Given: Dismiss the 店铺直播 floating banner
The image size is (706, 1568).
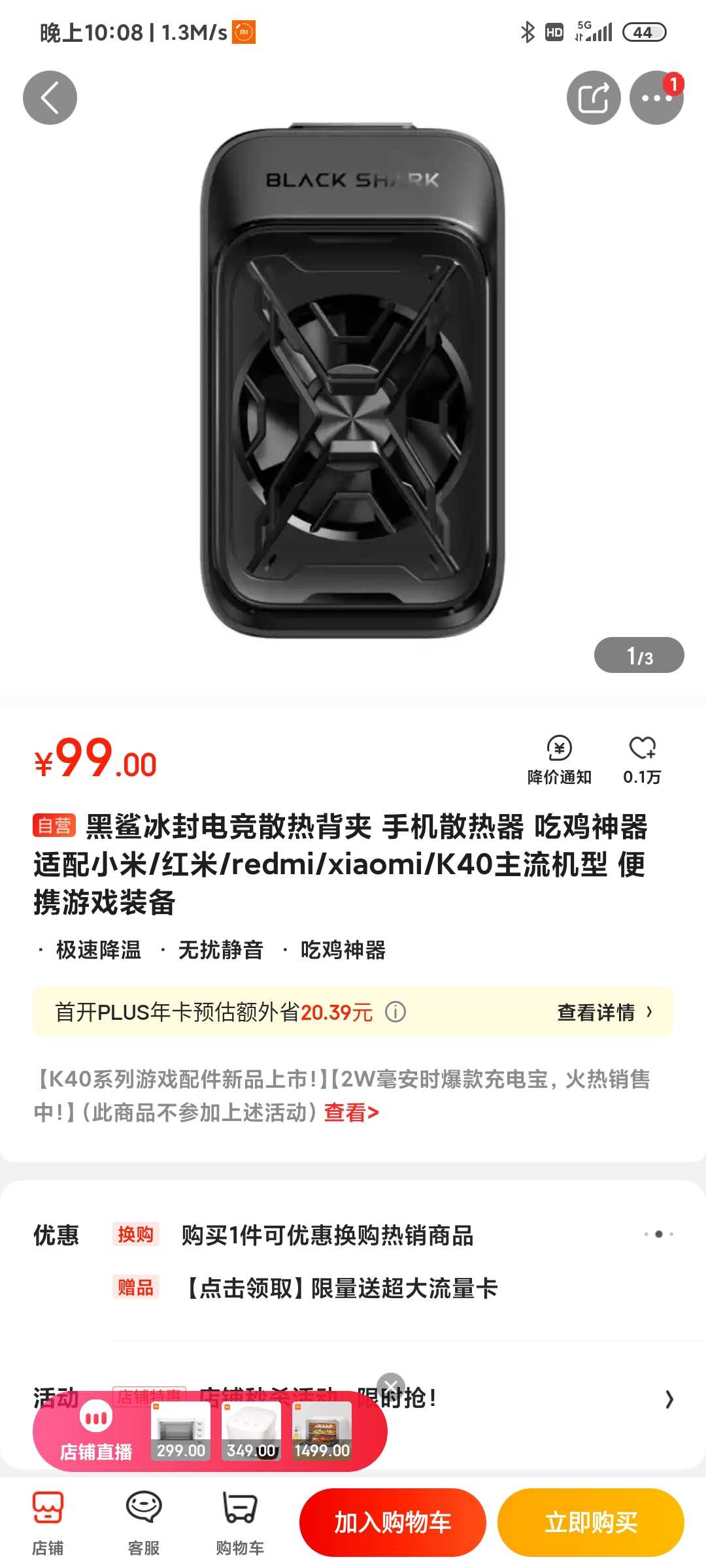Looking at the screenshot, I should click(391, 1386).
